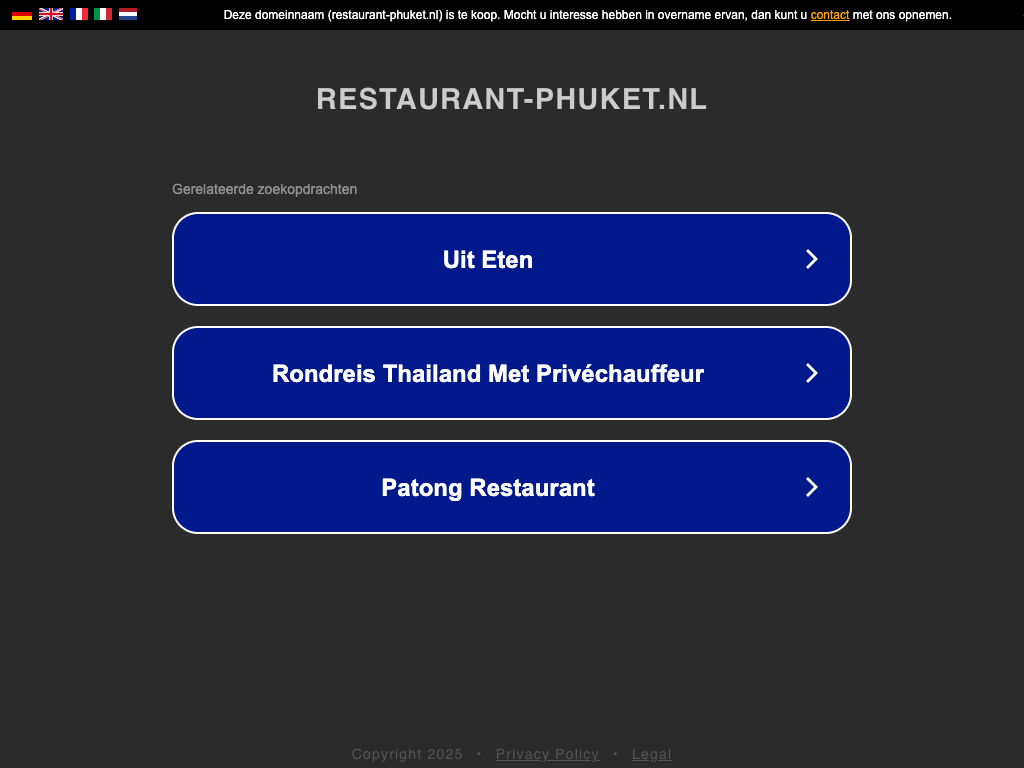Image resolution: width=1024 pixels, height=768 pixels.
Task: Open the Legal link in footer
Action: pyautogui.click(x=652, y=754)
